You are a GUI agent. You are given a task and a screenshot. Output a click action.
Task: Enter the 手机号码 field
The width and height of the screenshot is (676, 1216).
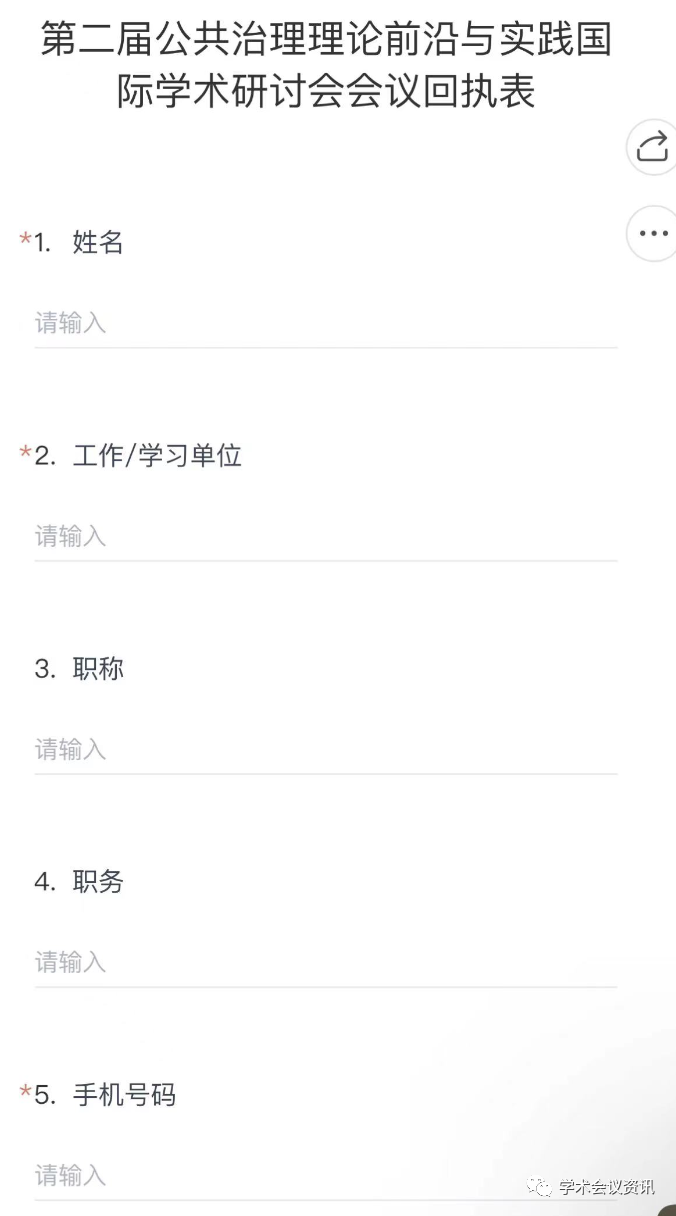coord(326,1176)
